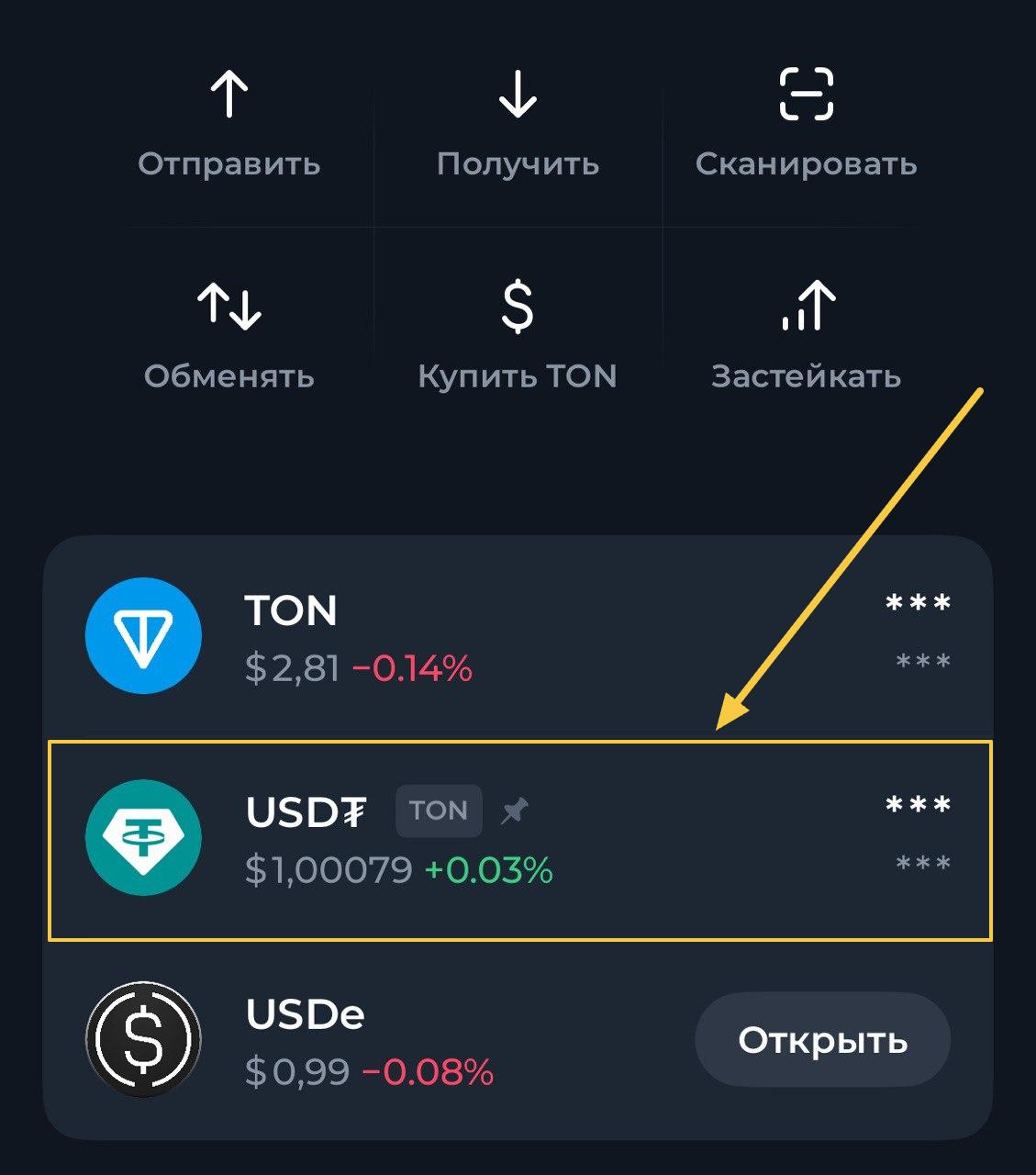Screen dimensions: 1036x1175
Task: Open Застейкать staking option
Action: point(806,336)
